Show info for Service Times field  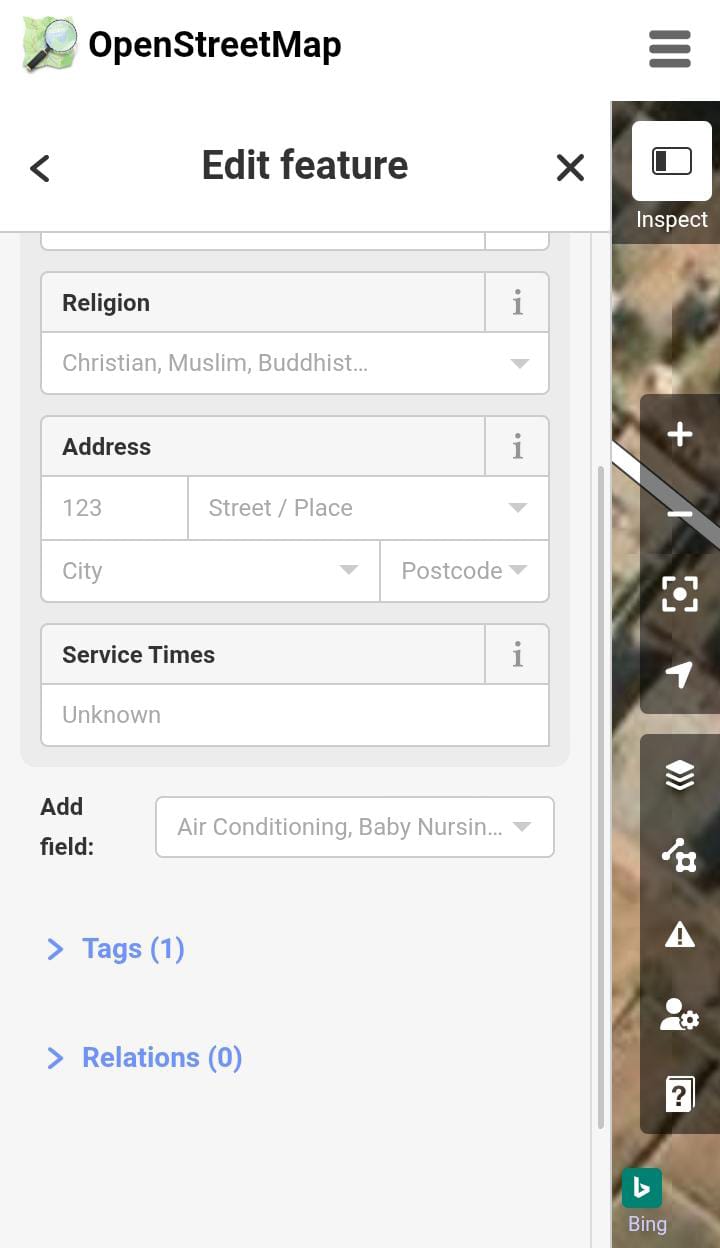pyautogui.click(x=517, y=655)
